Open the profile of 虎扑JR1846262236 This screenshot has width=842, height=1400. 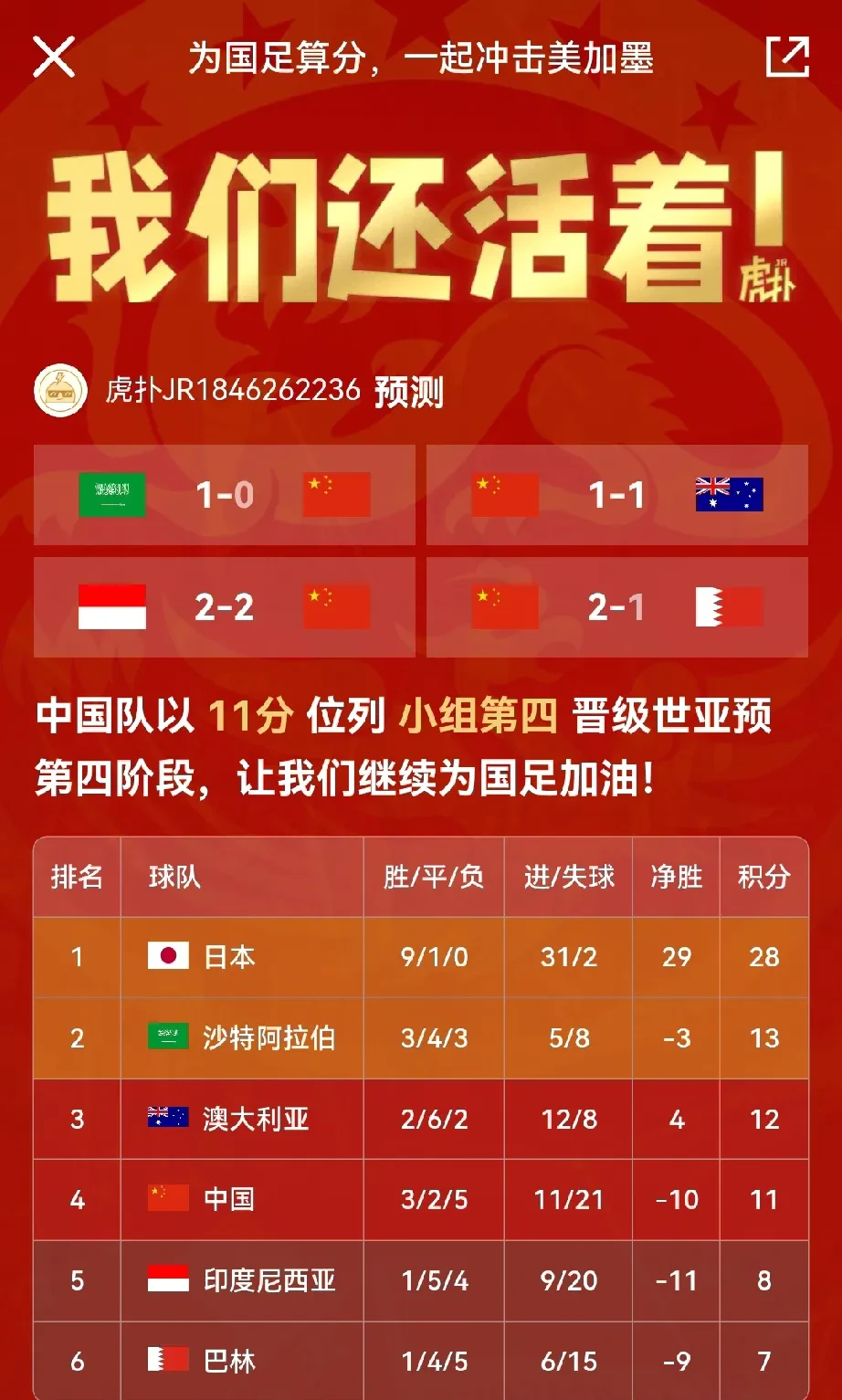coord(60,391)
